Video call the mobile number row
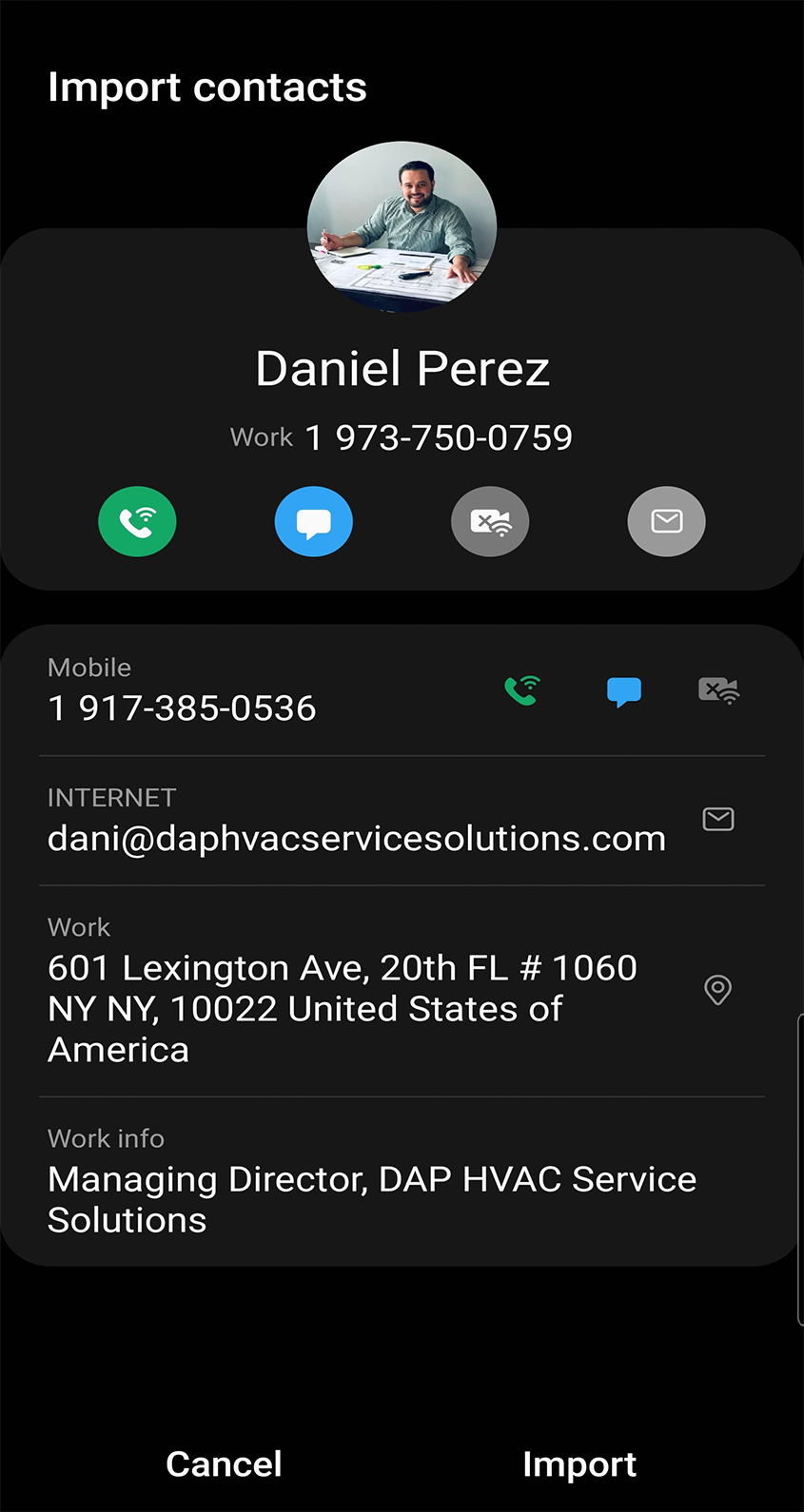 [718, 690]
